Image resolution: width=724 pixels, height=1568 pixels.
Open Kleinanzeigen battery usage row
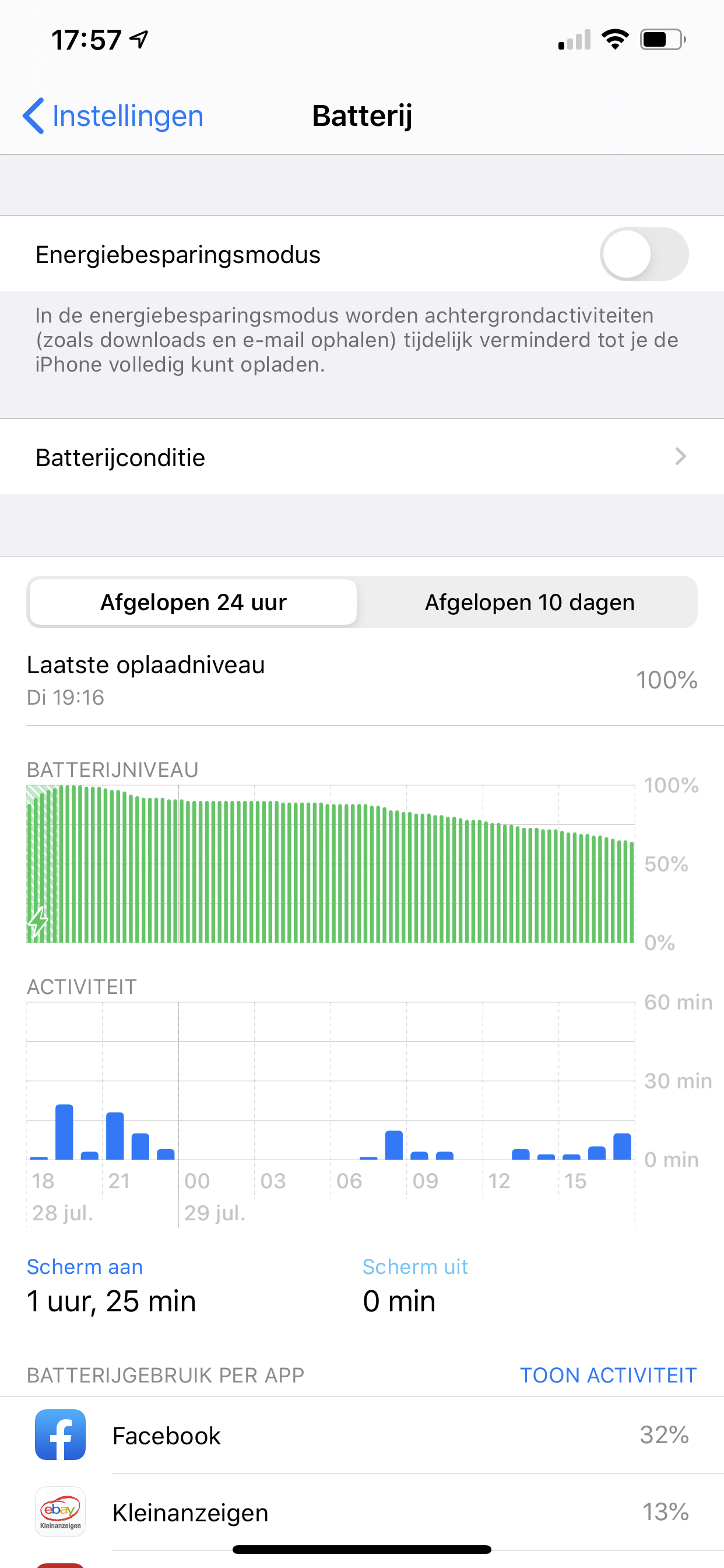pos(361,1512)
